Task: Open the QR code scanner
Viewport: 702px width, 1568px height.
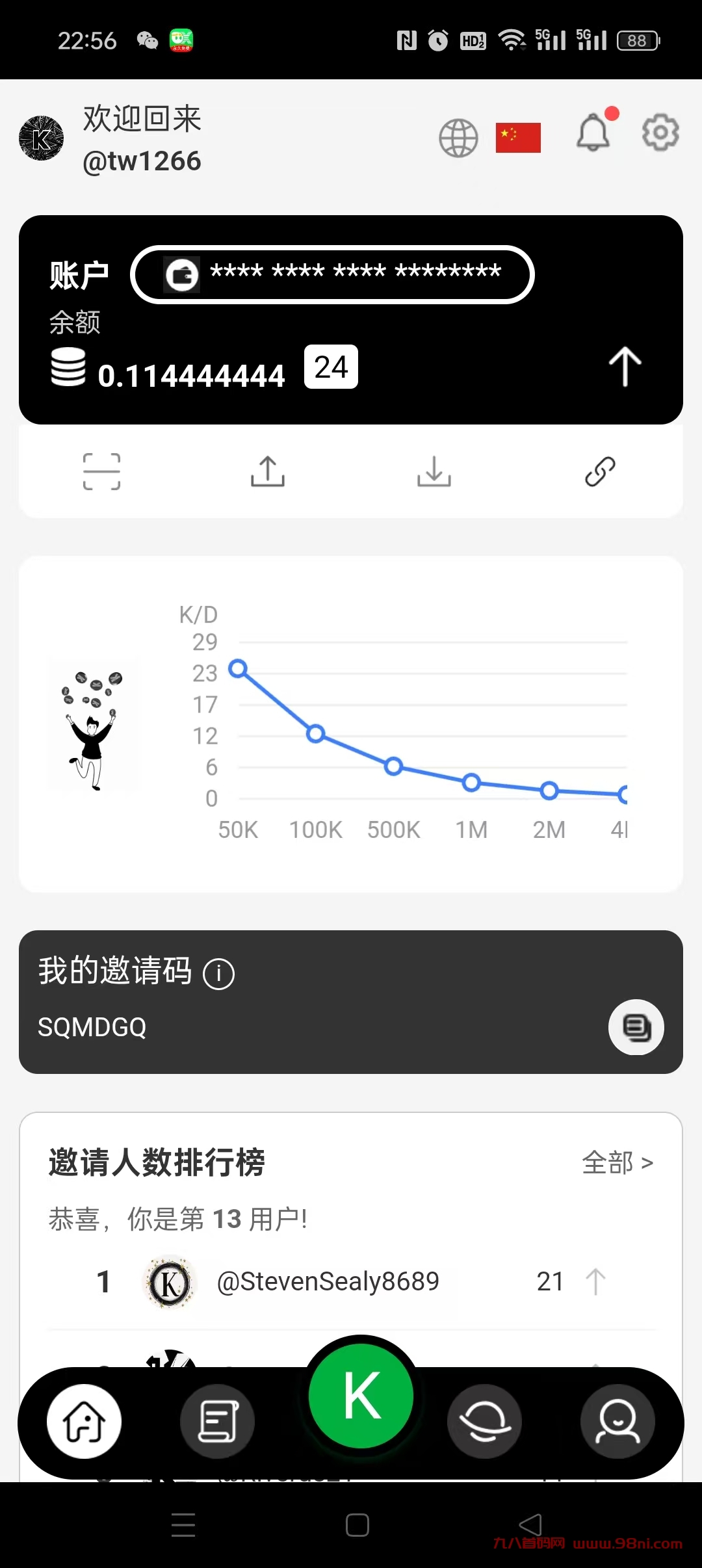Action: pyautogui.click(x=102, y=470)
